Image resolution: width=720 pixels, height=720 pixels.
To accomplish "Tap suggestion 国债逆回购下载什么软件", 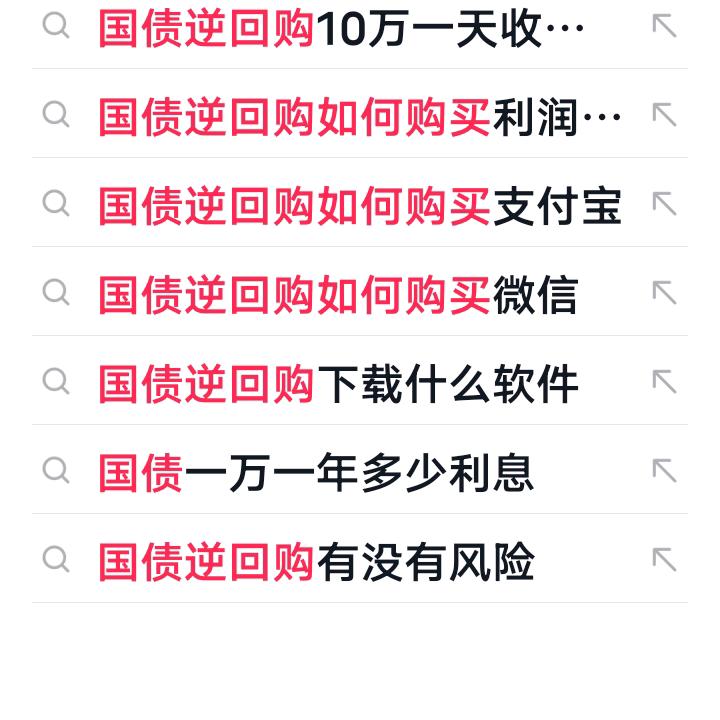I will tap(337, 385).
